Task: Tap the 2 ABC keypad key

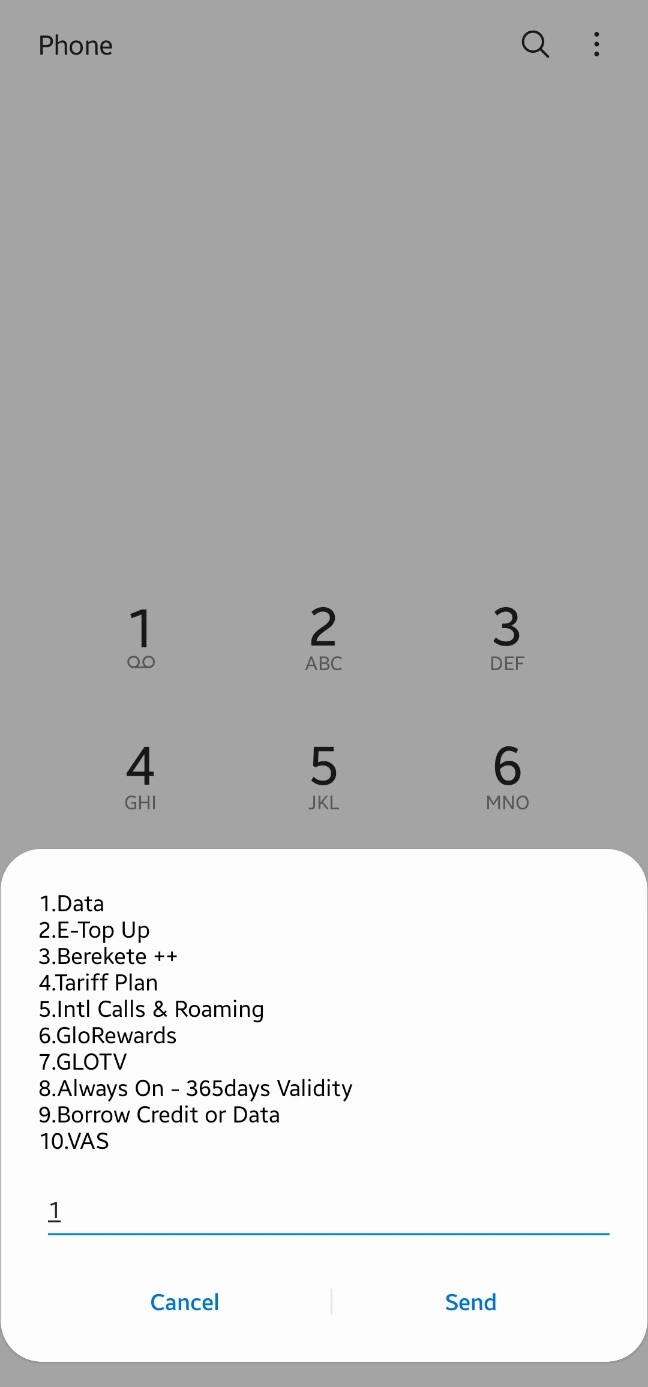Action: (x=324, y=639)
